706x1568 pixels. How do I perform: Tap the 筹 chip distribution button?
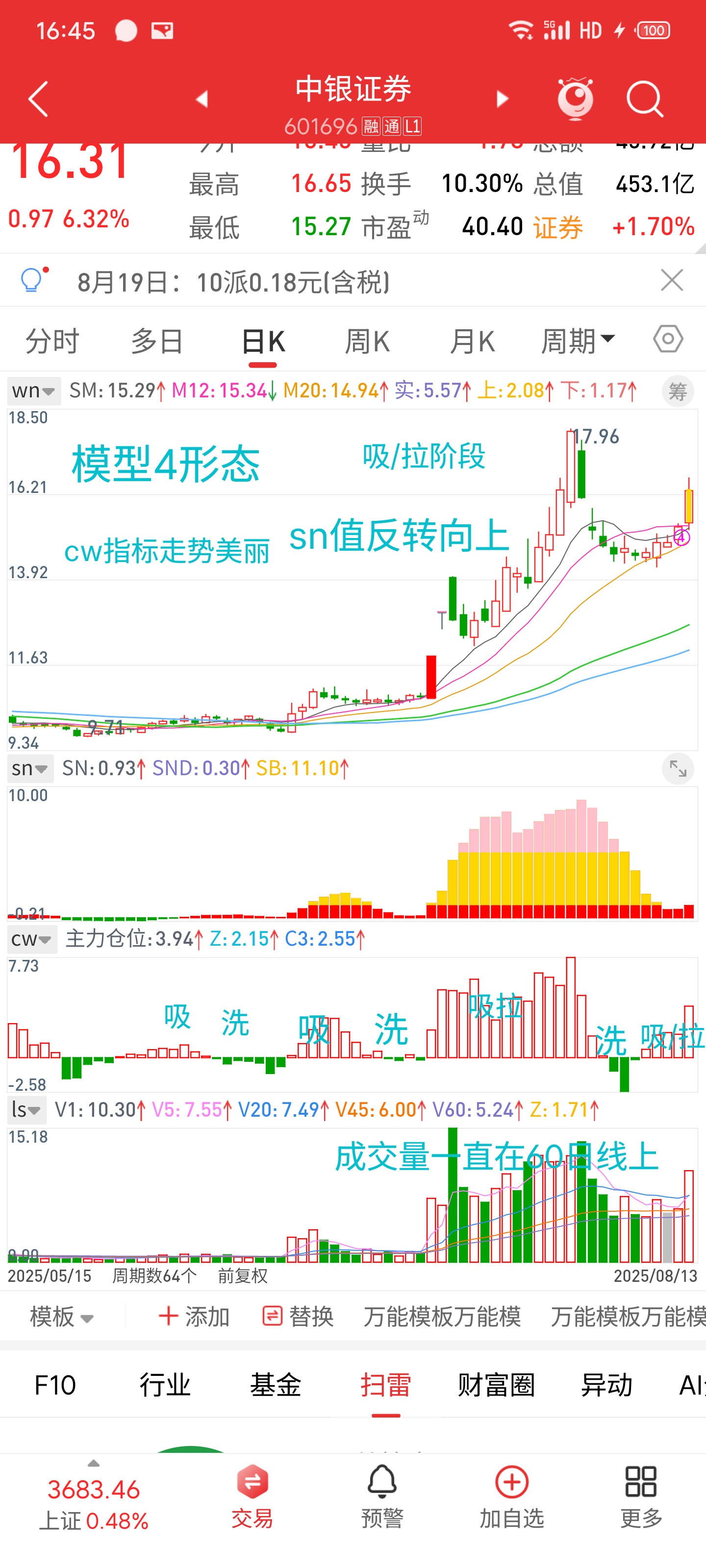tap(678, 391)
